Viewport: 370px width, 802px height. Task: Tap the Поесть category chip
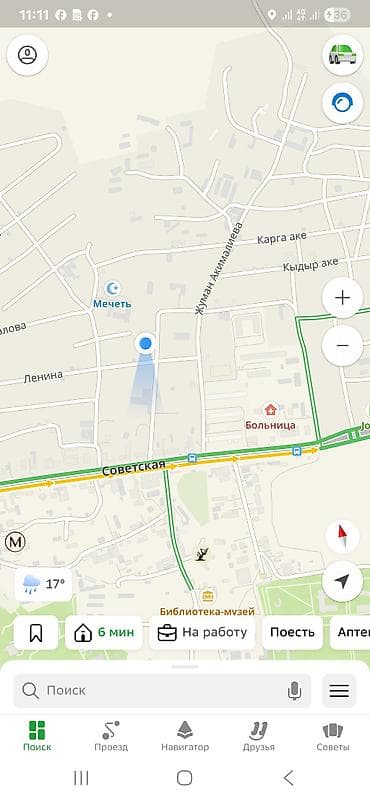point(292,633)
